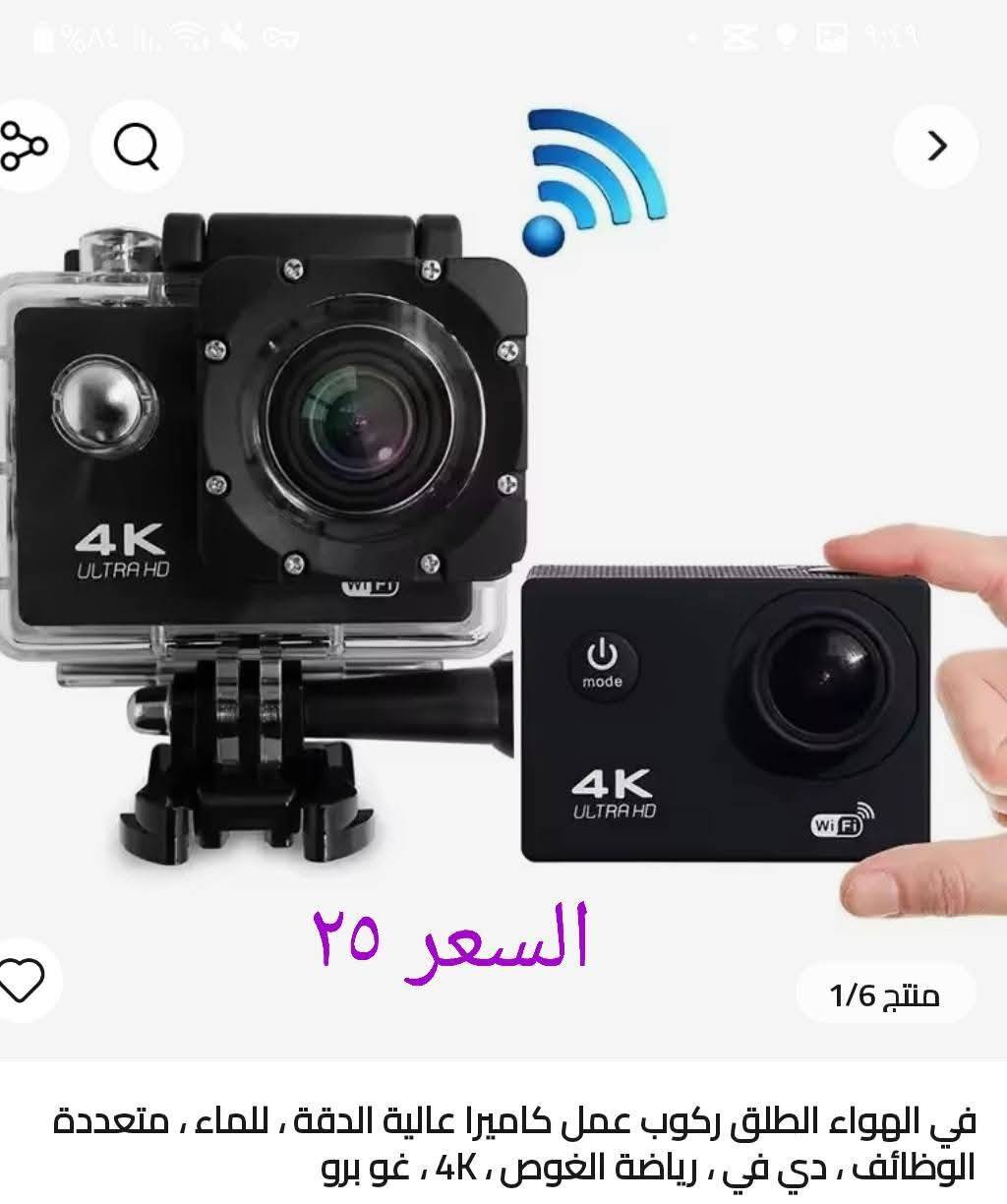1007x1204 pixels.
Task: Tap the battery percentage '٨٤%' indicator
Action: [x=89, y=36]
